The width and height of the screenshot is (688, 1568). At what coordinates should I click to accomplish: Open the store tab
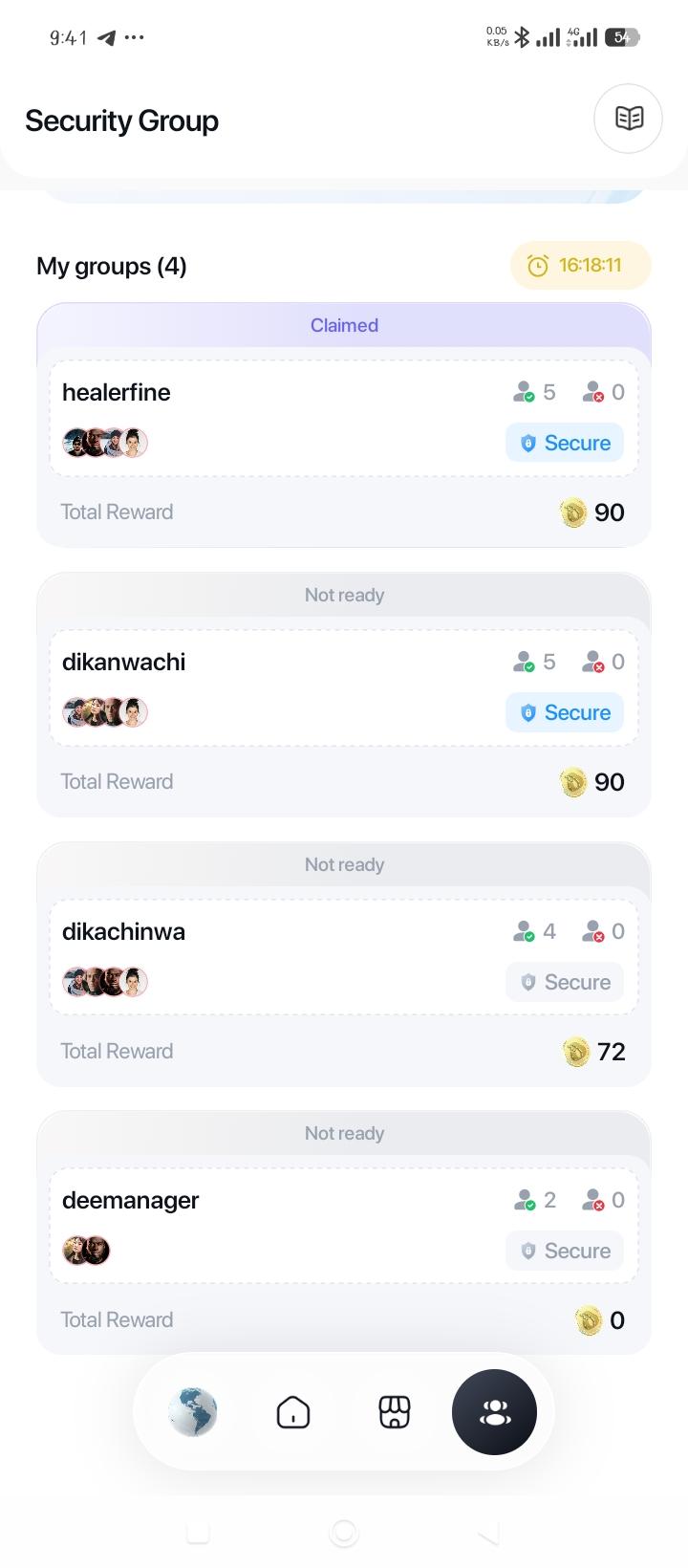click(x=395, y=1412)
